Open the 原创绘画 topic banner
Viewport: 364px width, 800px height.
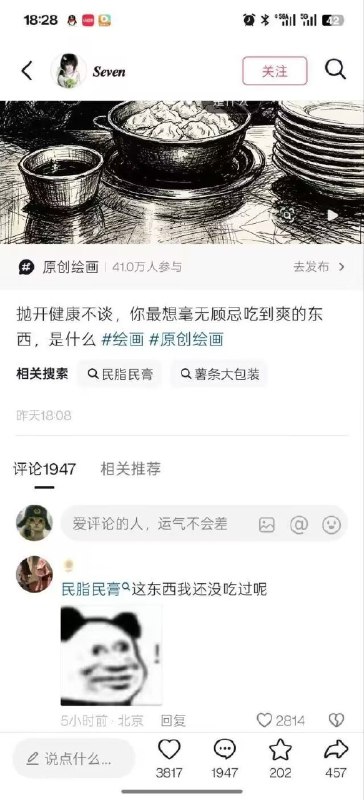182,267
